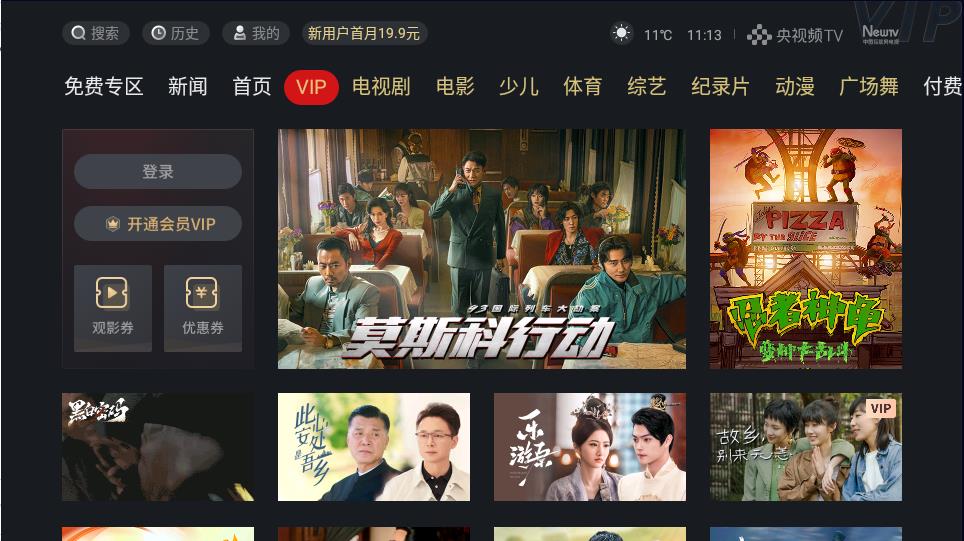This screenshot has height=541, width=964.
Task: Open the 忍者神龟 poster tile
Action: (806, 249)
